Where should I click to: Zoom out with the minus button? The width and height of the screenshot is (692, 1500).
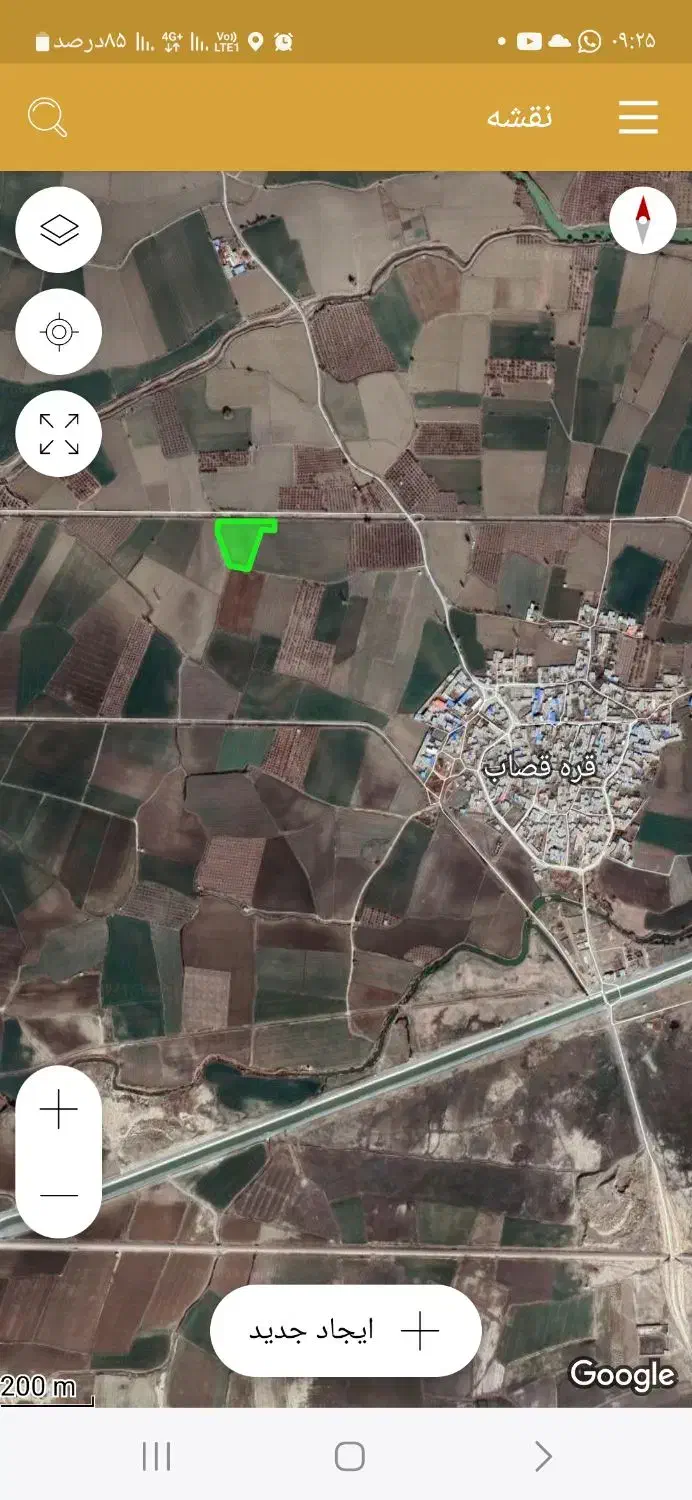[x=59, y=1195]
